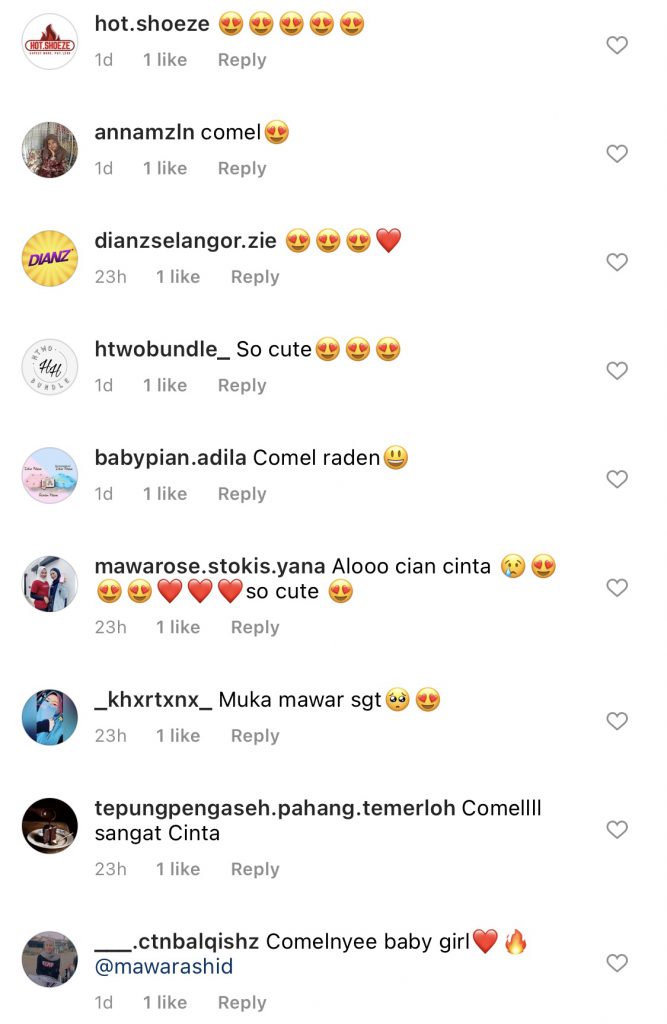Open mawarose.stokis.yana's profile avatar
Screen dimensions: 667x1024
pyautogui.click(x=50, y=584)
